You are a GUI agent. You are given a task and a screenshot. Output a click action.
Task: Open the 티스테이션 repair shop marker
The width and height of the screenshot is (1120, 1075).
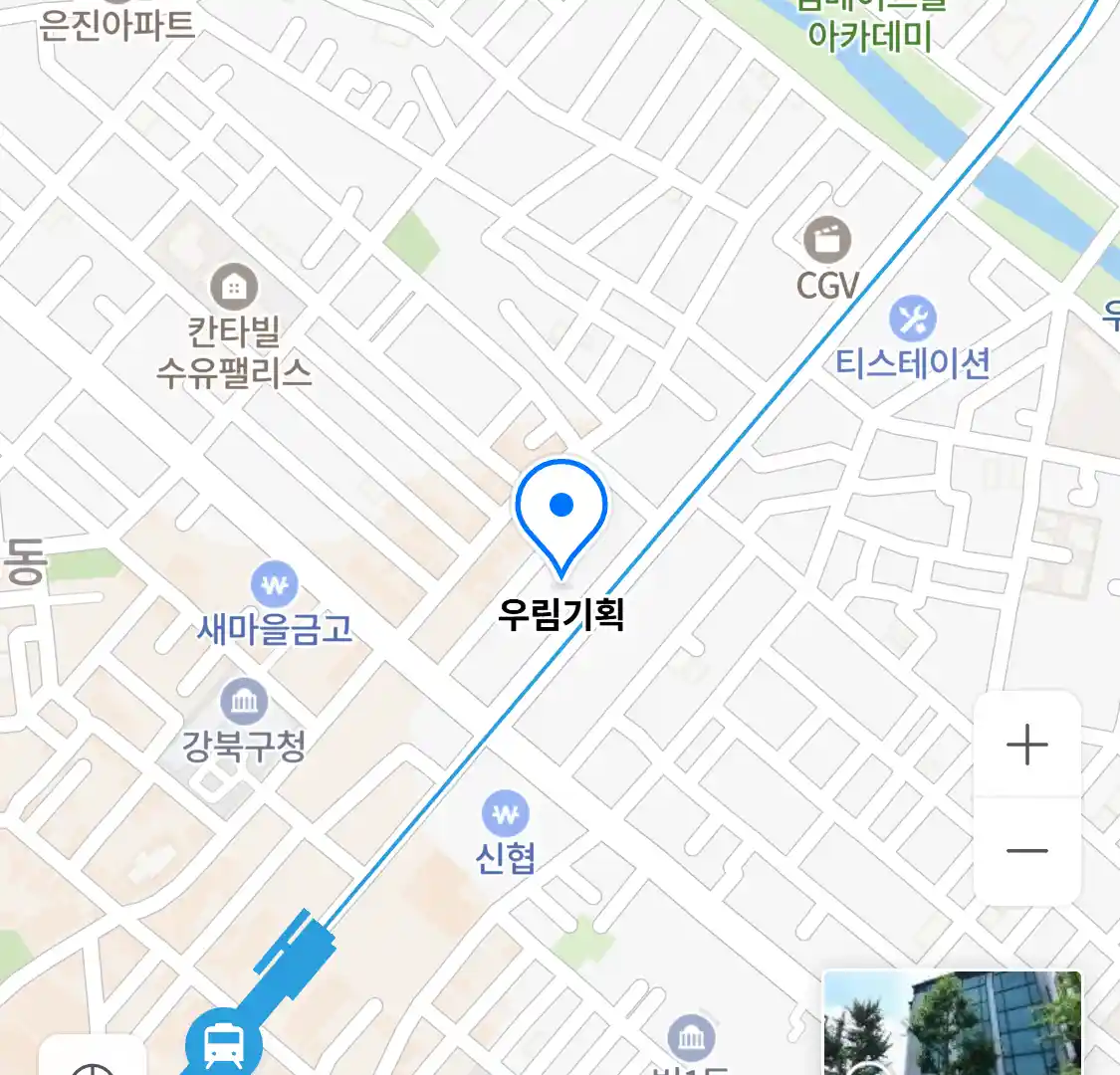tap(912, 320)
